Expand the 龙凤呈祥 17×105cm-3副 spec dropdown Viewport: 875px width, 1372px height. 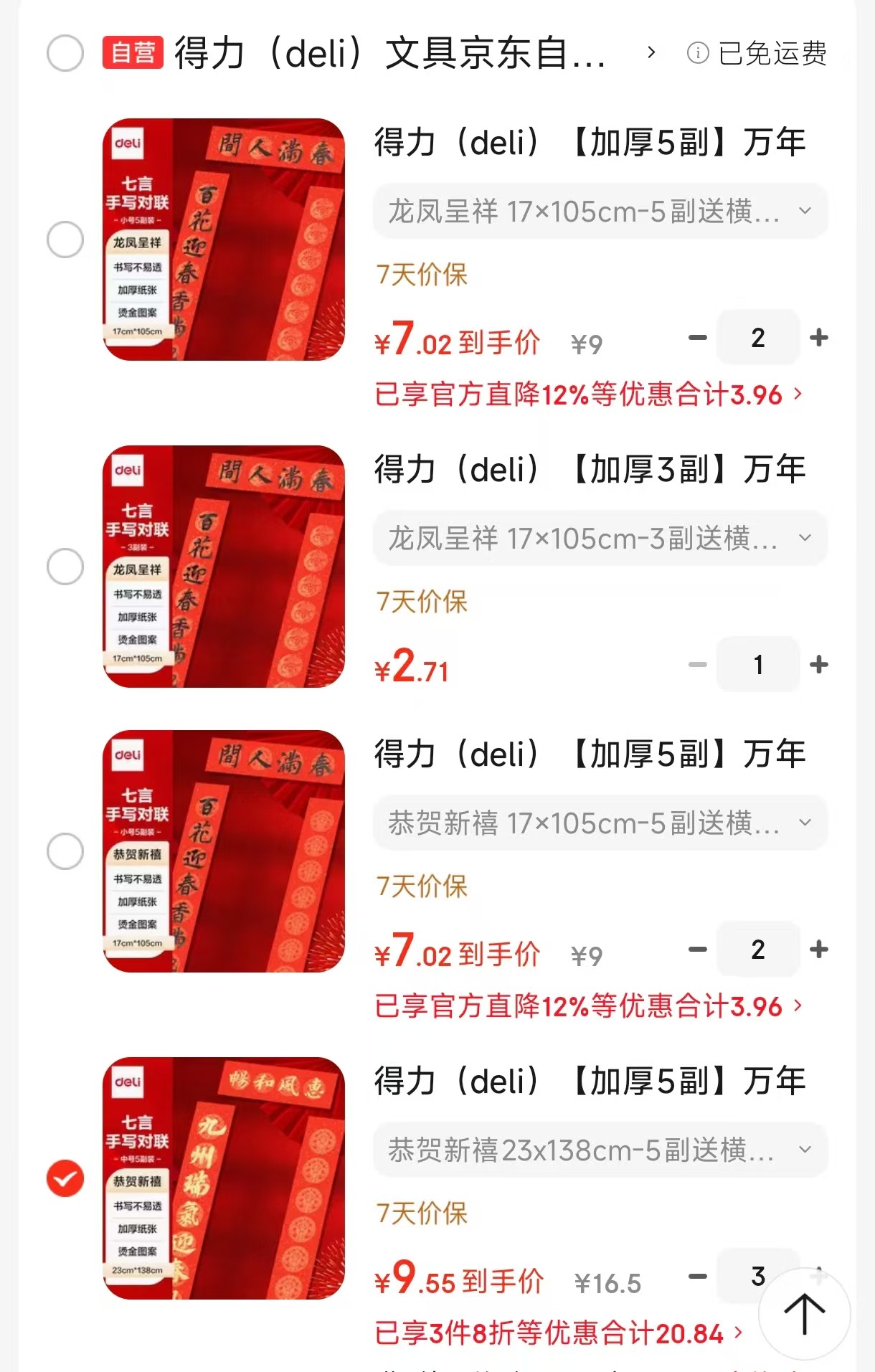point(600,538)
